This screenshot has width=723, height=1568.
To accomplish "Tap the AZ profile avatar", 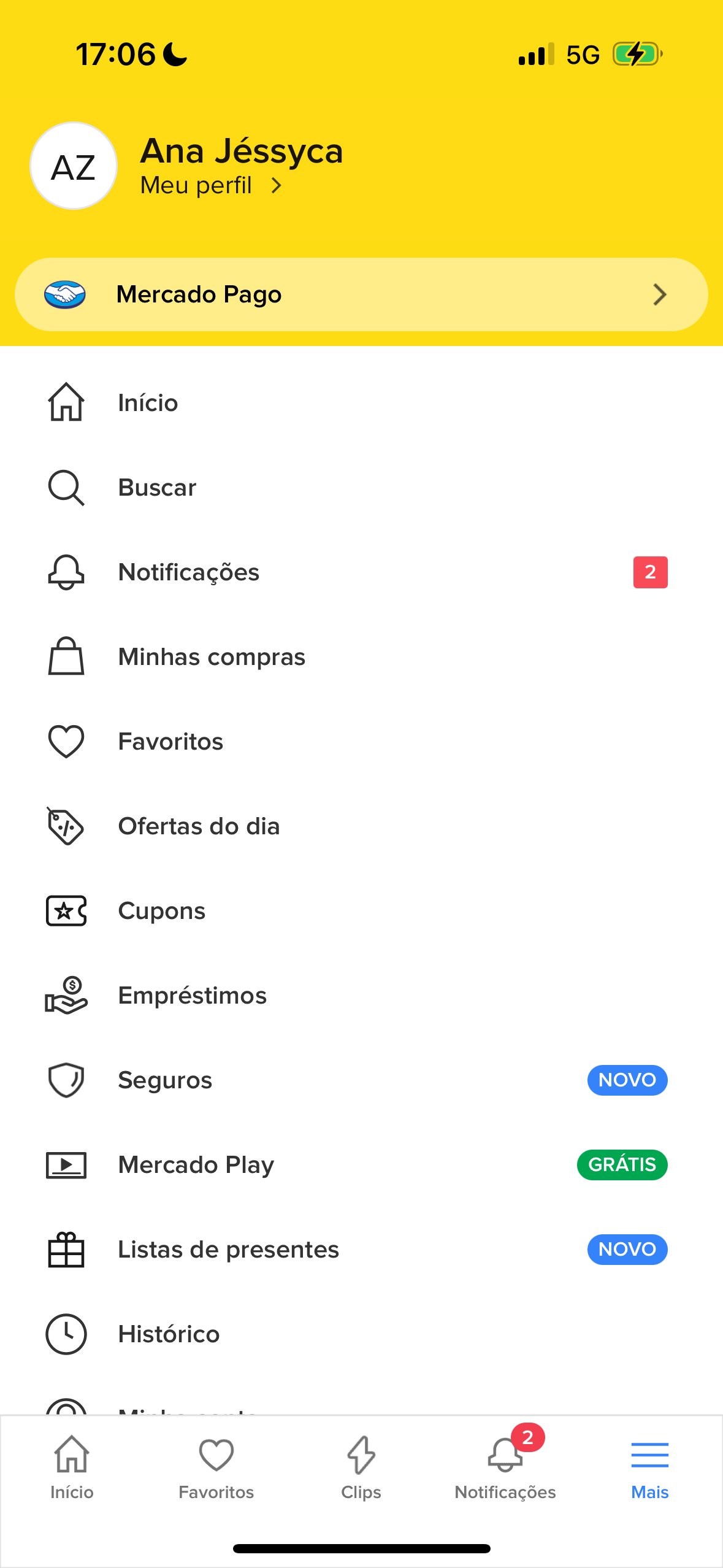I will pyautogui.click(x=74, y=166).
